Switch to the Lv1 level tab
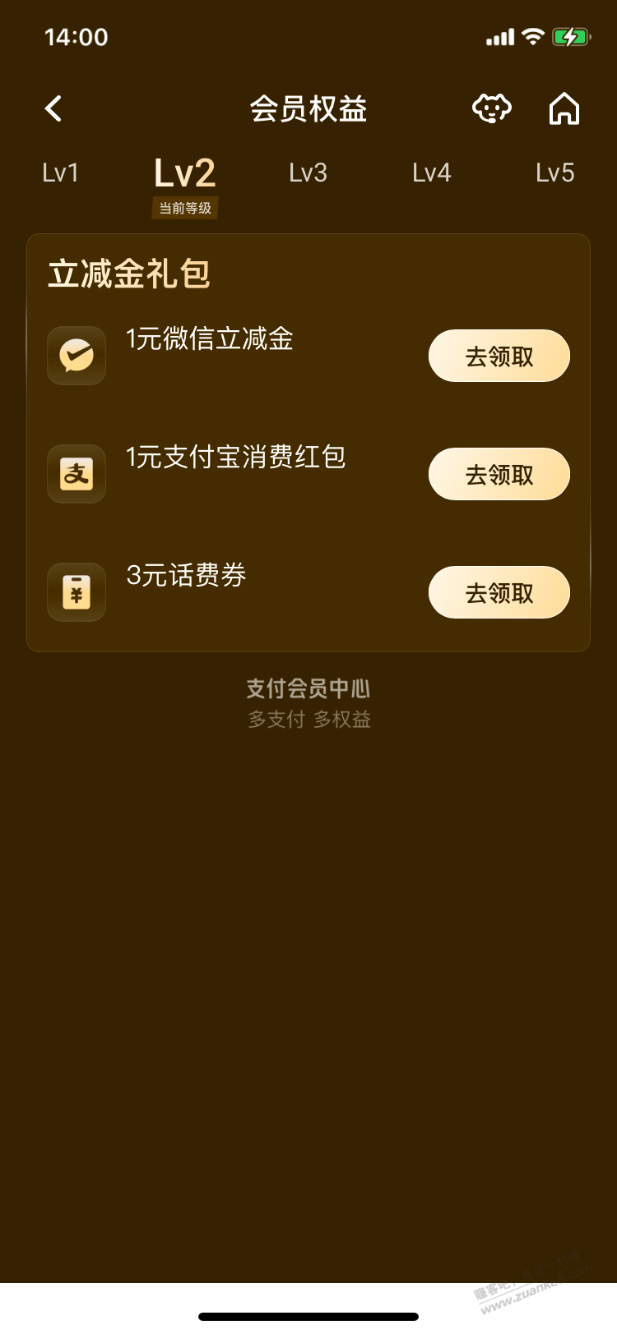Image resolution: width=617 pixels, height=1334 pixels. pyautogui.click(x=60, y=173)
